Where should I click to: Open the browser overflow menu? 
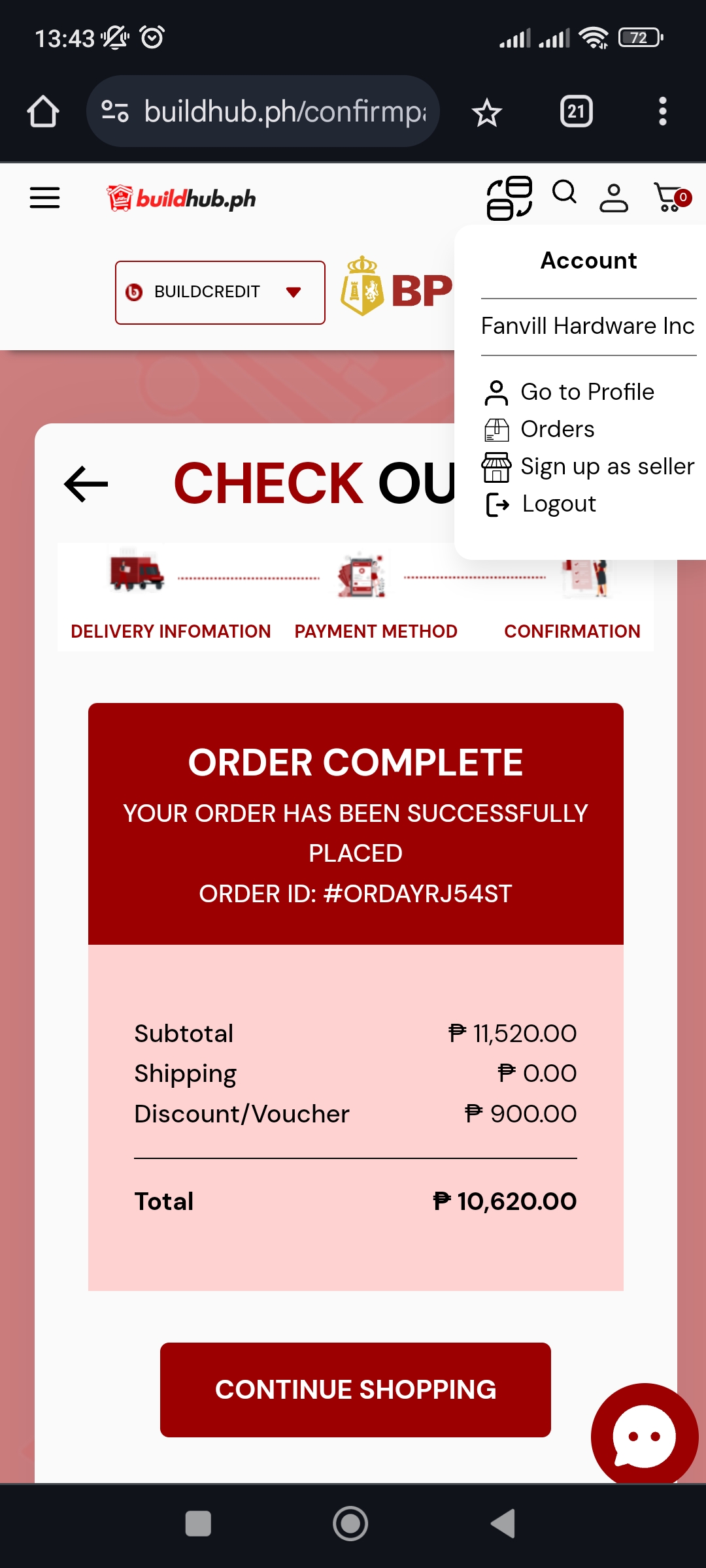click(662, 112)
